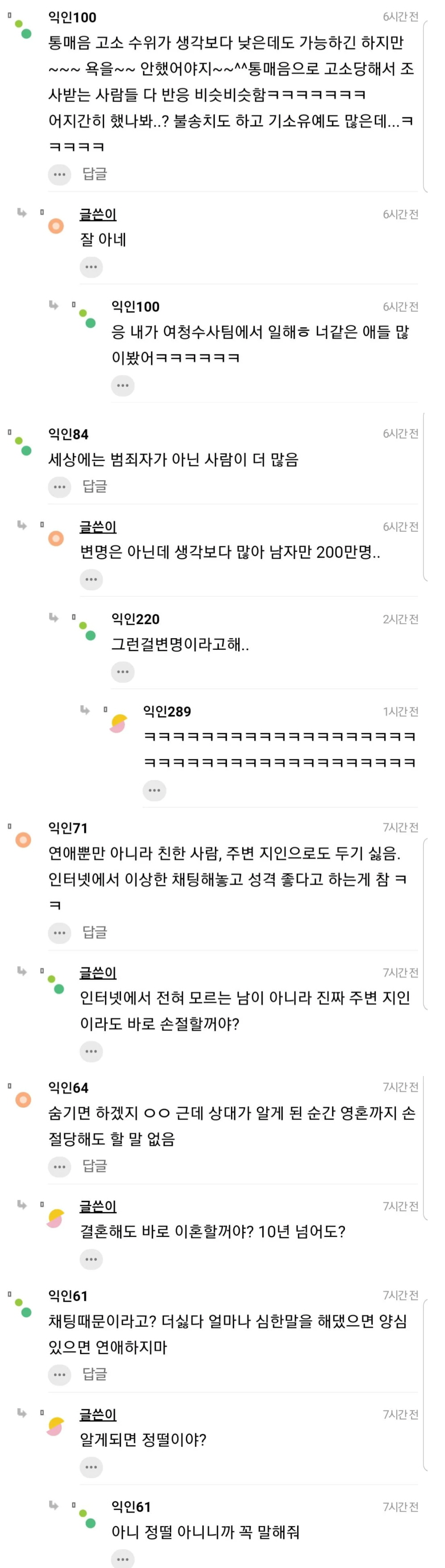Open more options on 익인64's comment
Image resolution: width=445 pixels, height=1568 pixels.
[x=59, y=1166]
